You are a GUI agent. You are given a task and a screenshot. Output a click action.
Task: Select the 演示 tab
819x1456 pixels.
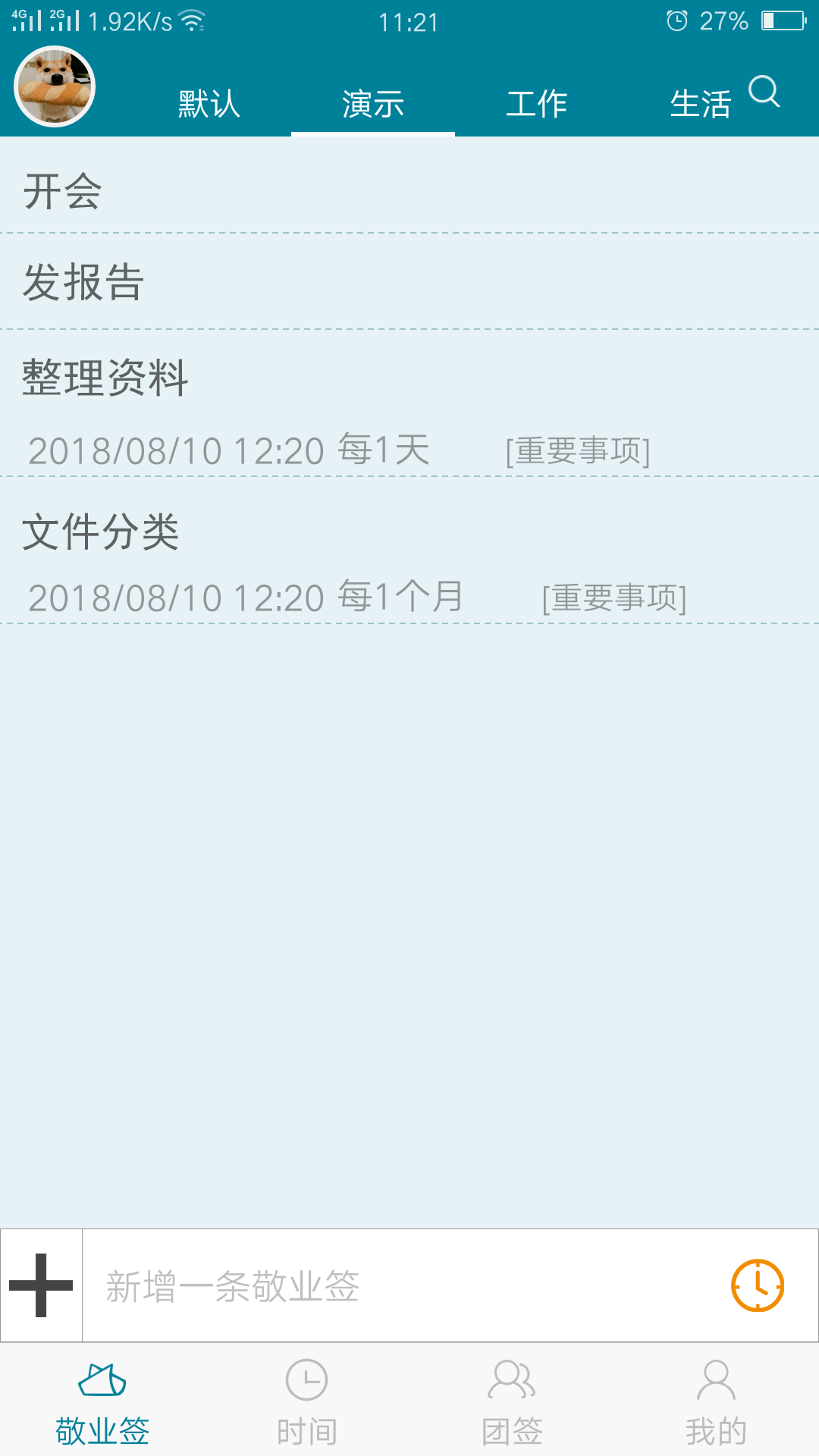(x=373, y=104)
